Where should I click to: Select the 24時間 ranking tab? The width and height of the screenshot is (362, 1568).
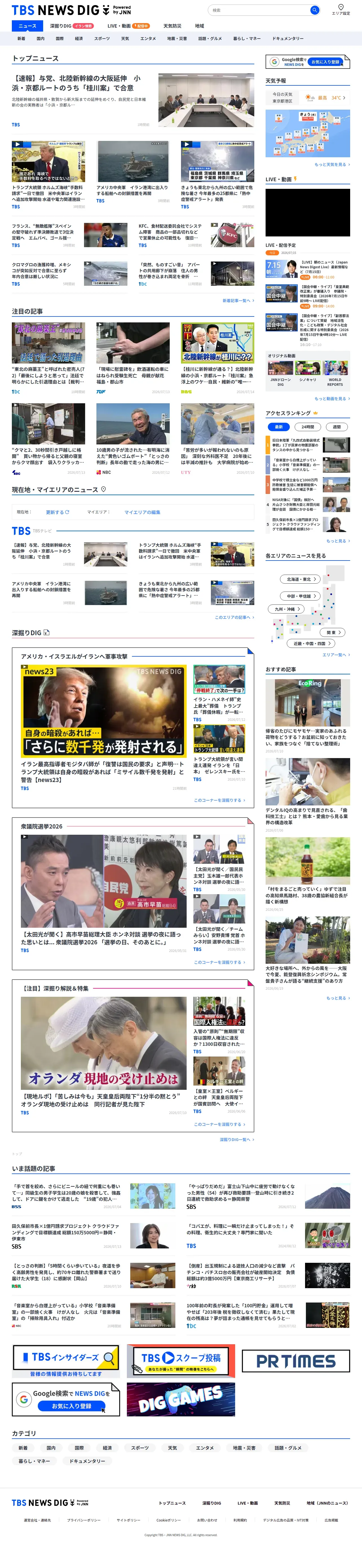[x=308, y=427]
